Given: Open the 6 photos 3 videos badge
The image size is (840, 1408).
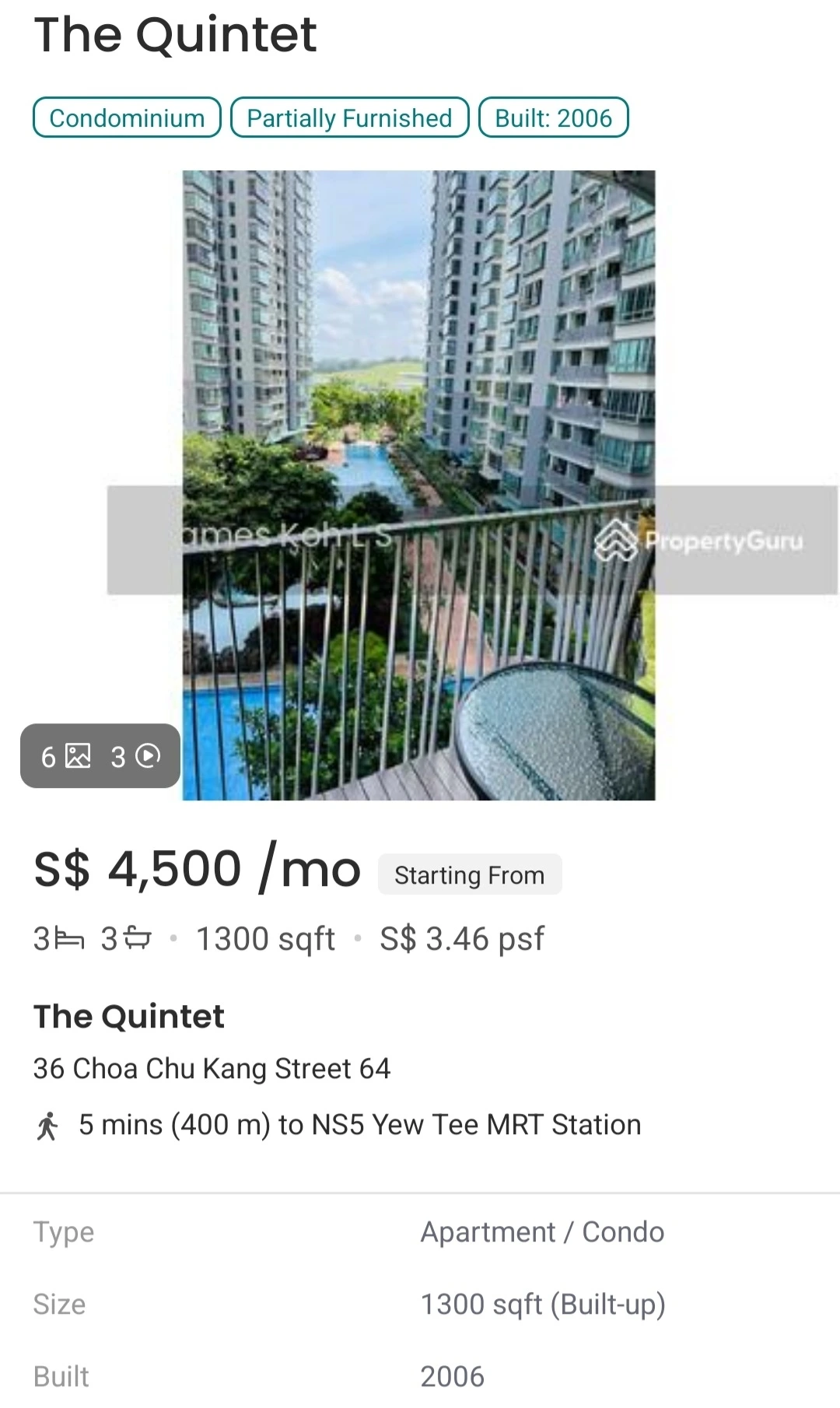Looking at the screenshot, I should click(x=100, y=755).
